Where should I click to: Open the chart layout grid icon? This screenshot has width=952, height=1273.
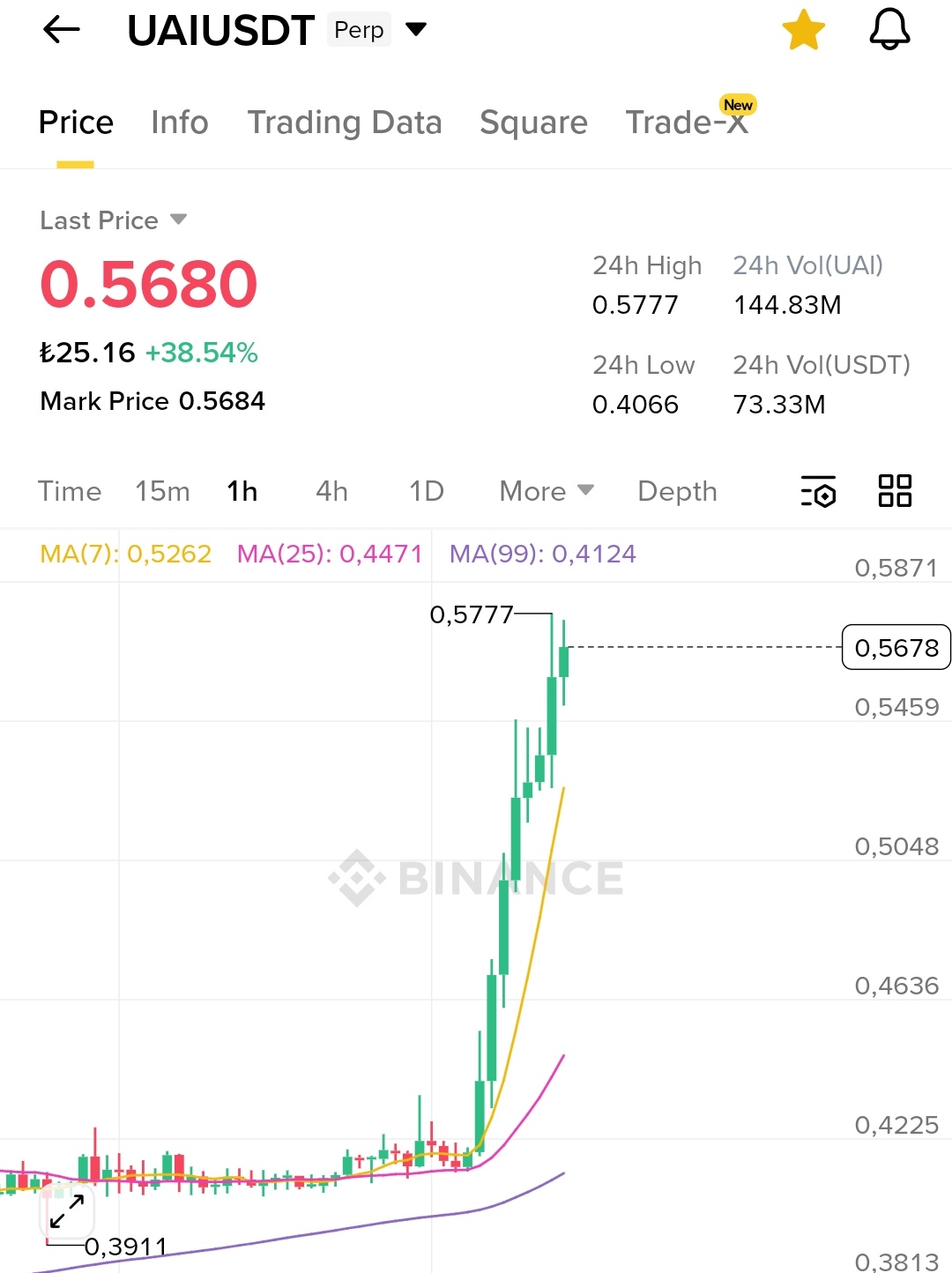coord(895,491)
